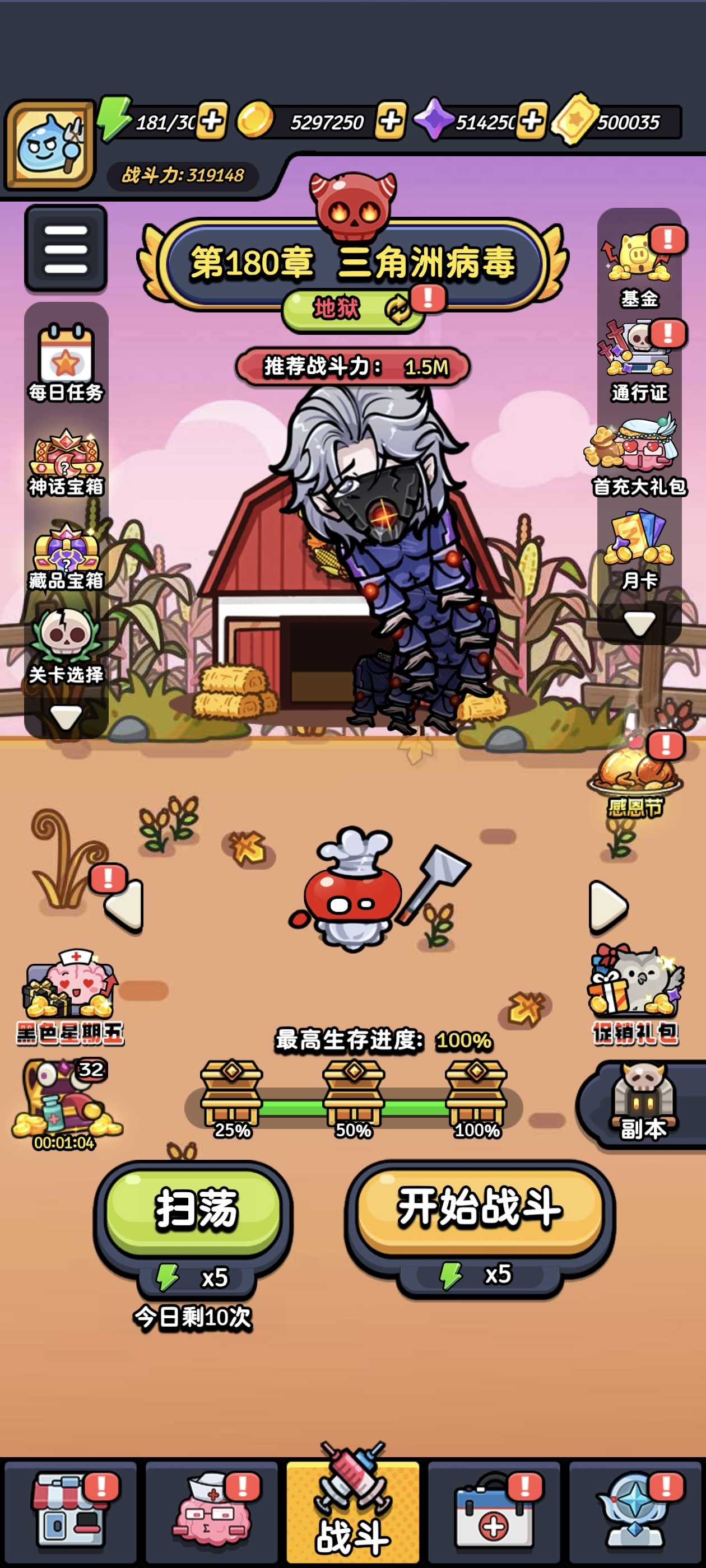Go to previous chapter with left arrow
This screenshot has height=1568, width=706.
coord(125,906)
